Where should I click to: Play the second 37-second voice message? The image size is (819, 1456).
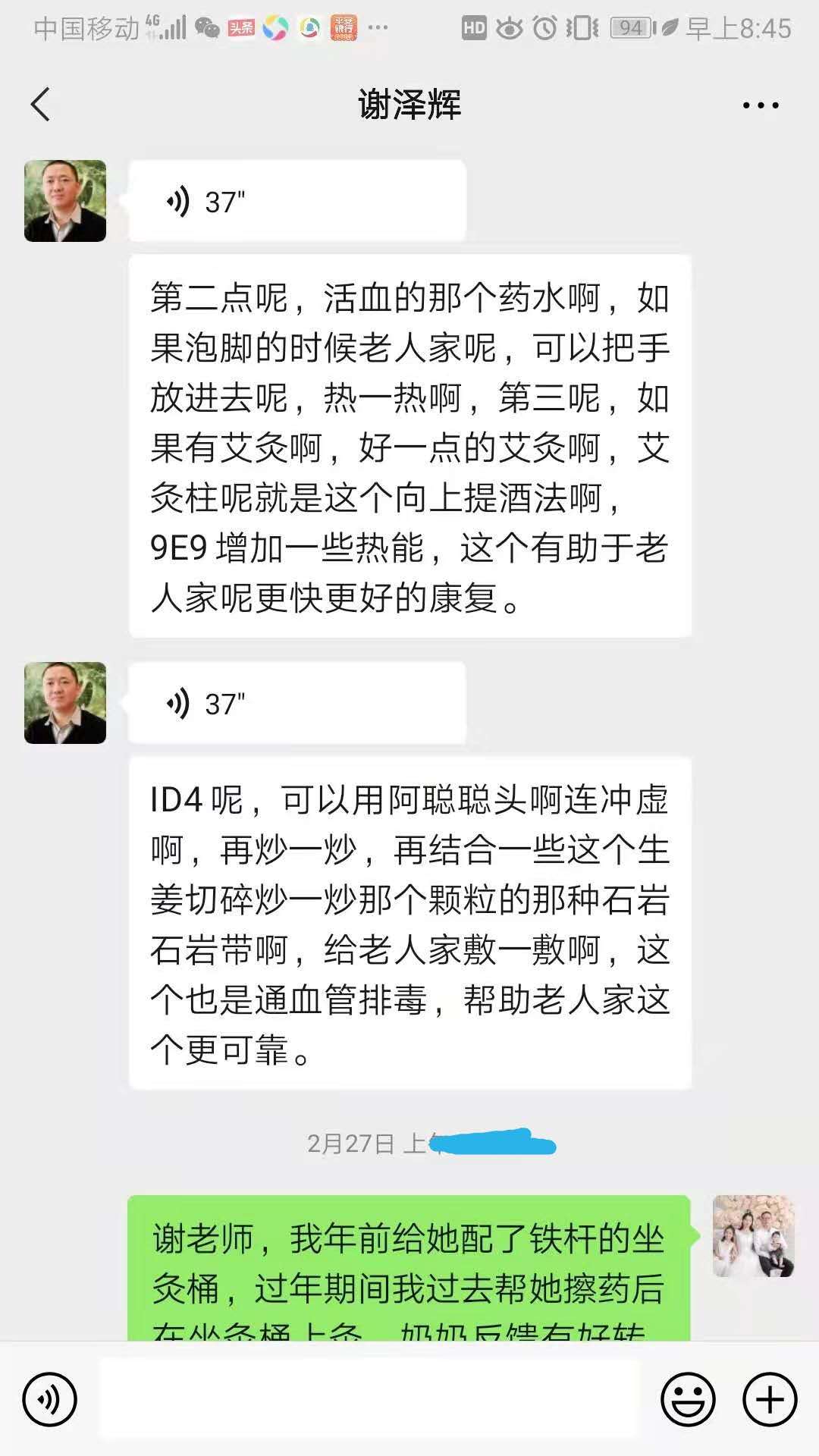(297, 703)
